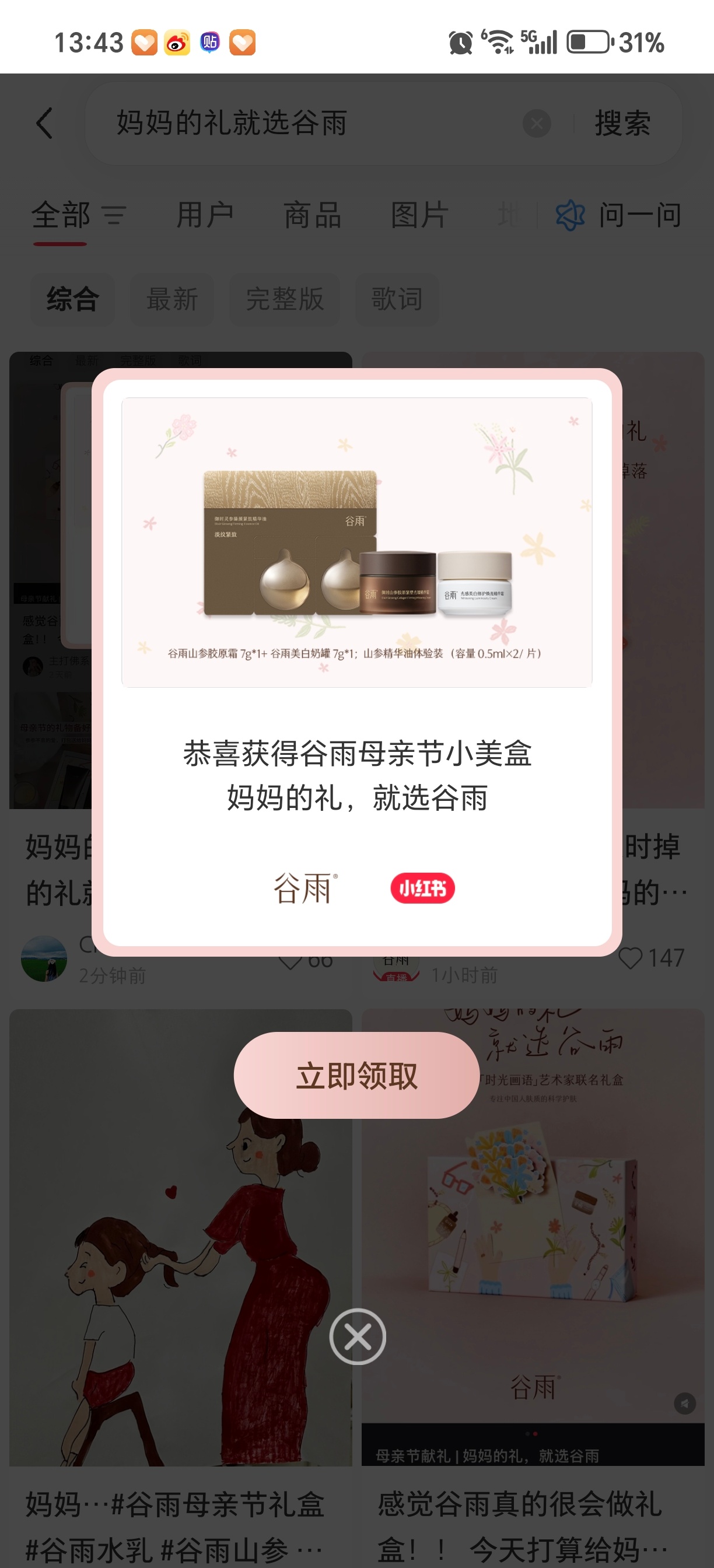
Task: Select the 完整版 filter chip
Action: 284,299
